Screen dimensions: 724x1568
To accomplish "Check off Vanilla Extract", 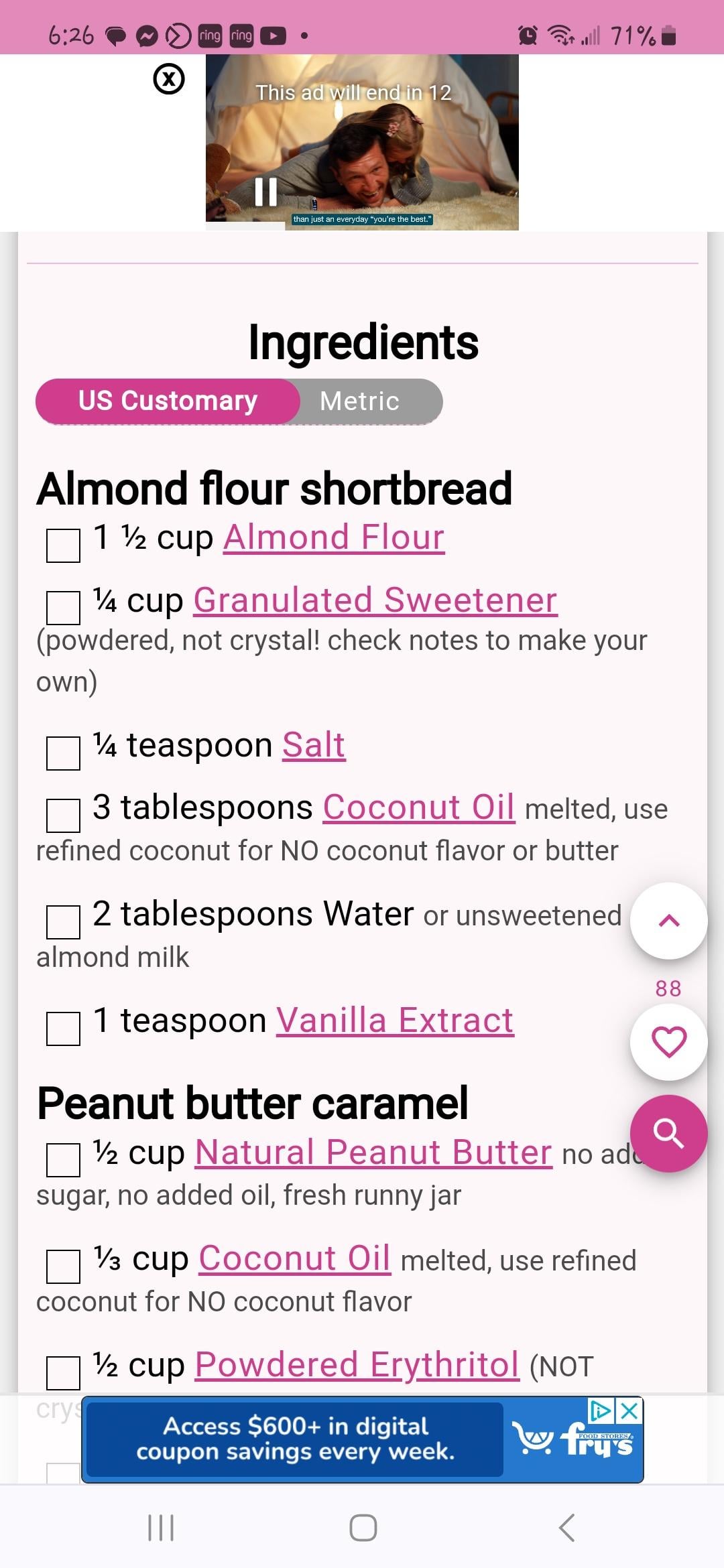I will coord(63,1028).
